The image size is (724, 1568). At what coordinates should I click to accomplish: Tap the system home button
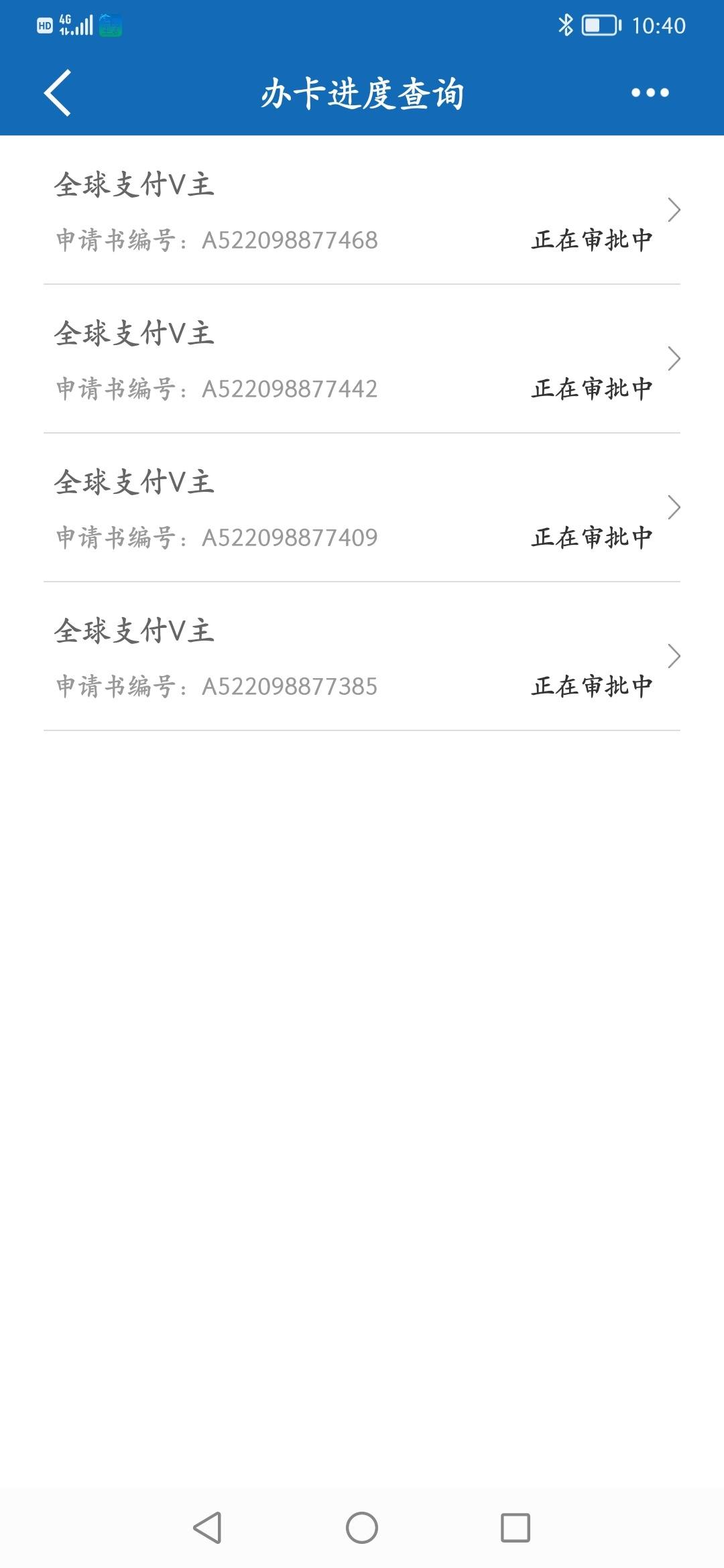[x=362, y=1528]
